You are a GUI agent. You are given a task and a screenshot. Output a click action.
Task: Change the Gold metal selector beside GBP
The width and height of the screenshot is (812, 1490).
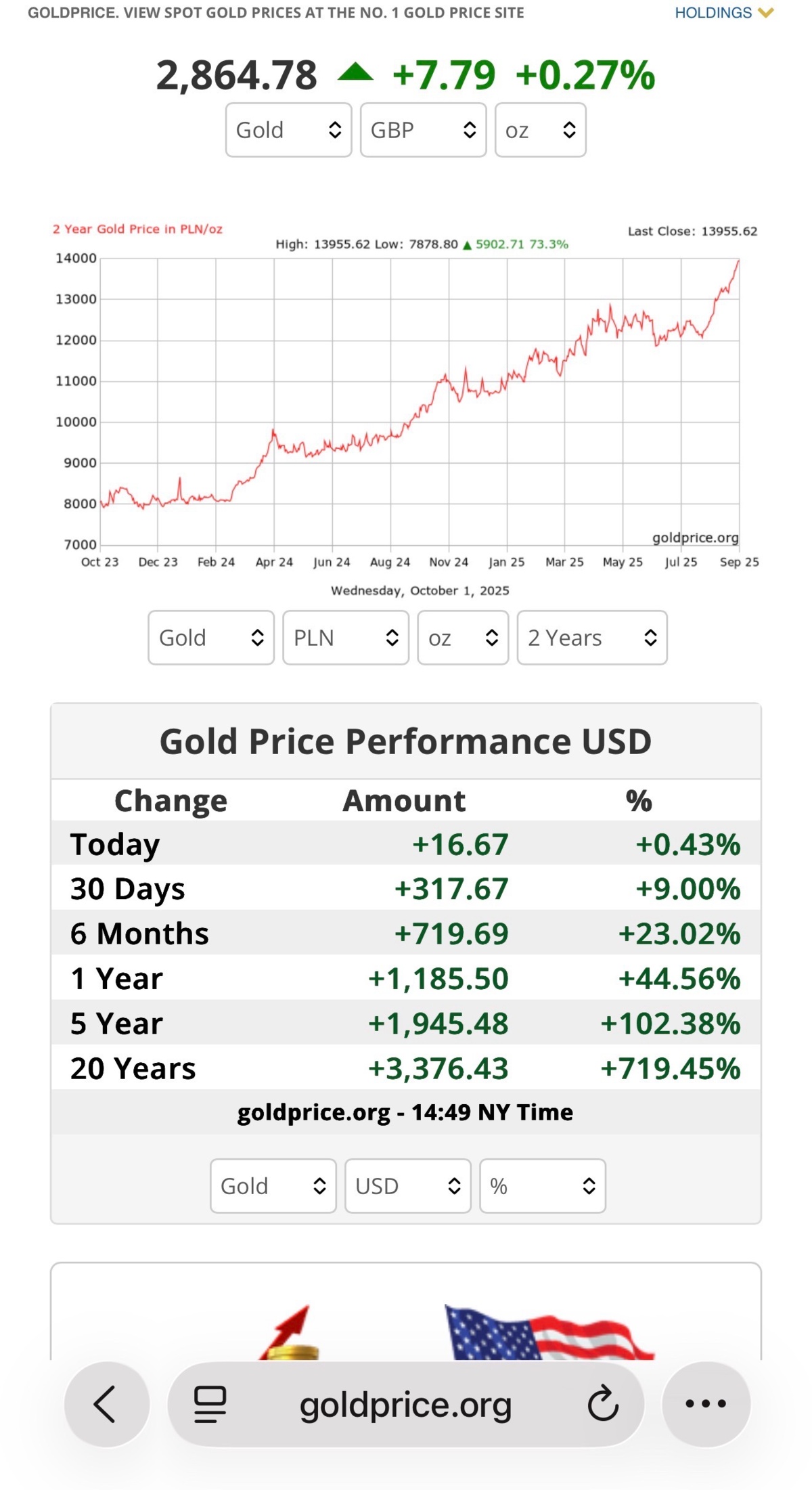pyautogui.click(x=288, y=130)
